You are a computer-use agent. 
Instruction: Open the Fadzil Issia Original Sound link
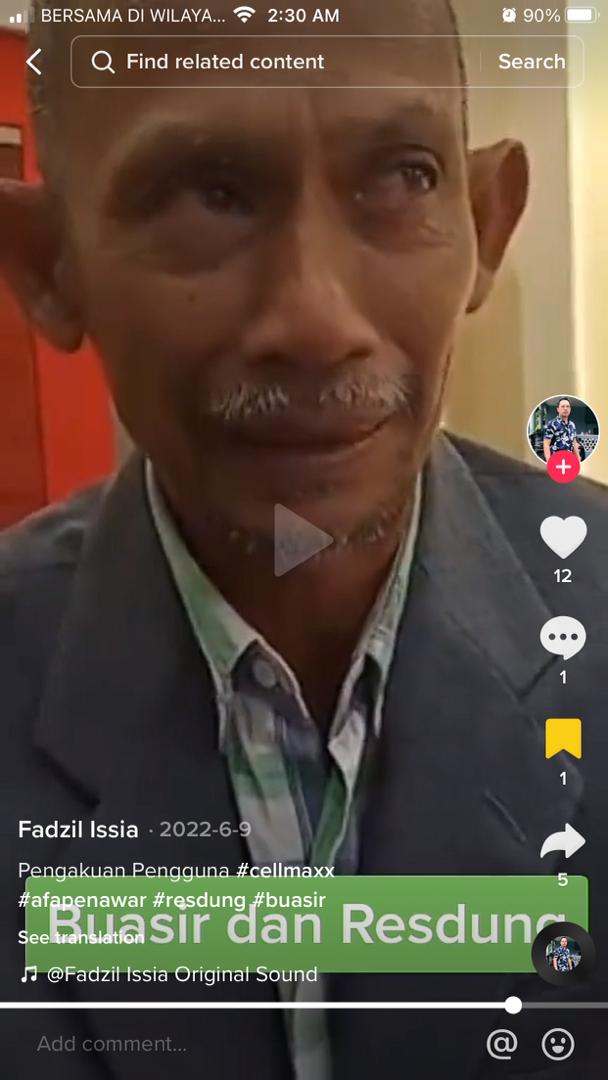pyautogui.click(x=180, y=974)
